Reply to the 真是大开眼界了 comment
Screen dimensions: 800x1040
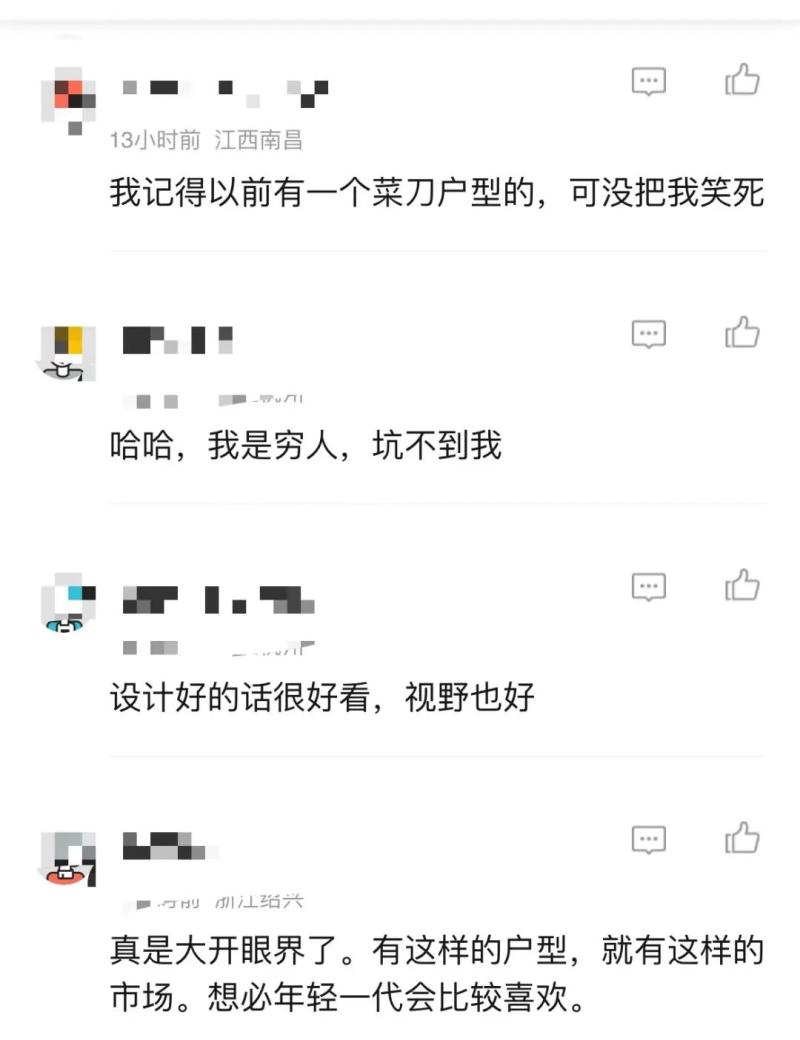point(648,839)
